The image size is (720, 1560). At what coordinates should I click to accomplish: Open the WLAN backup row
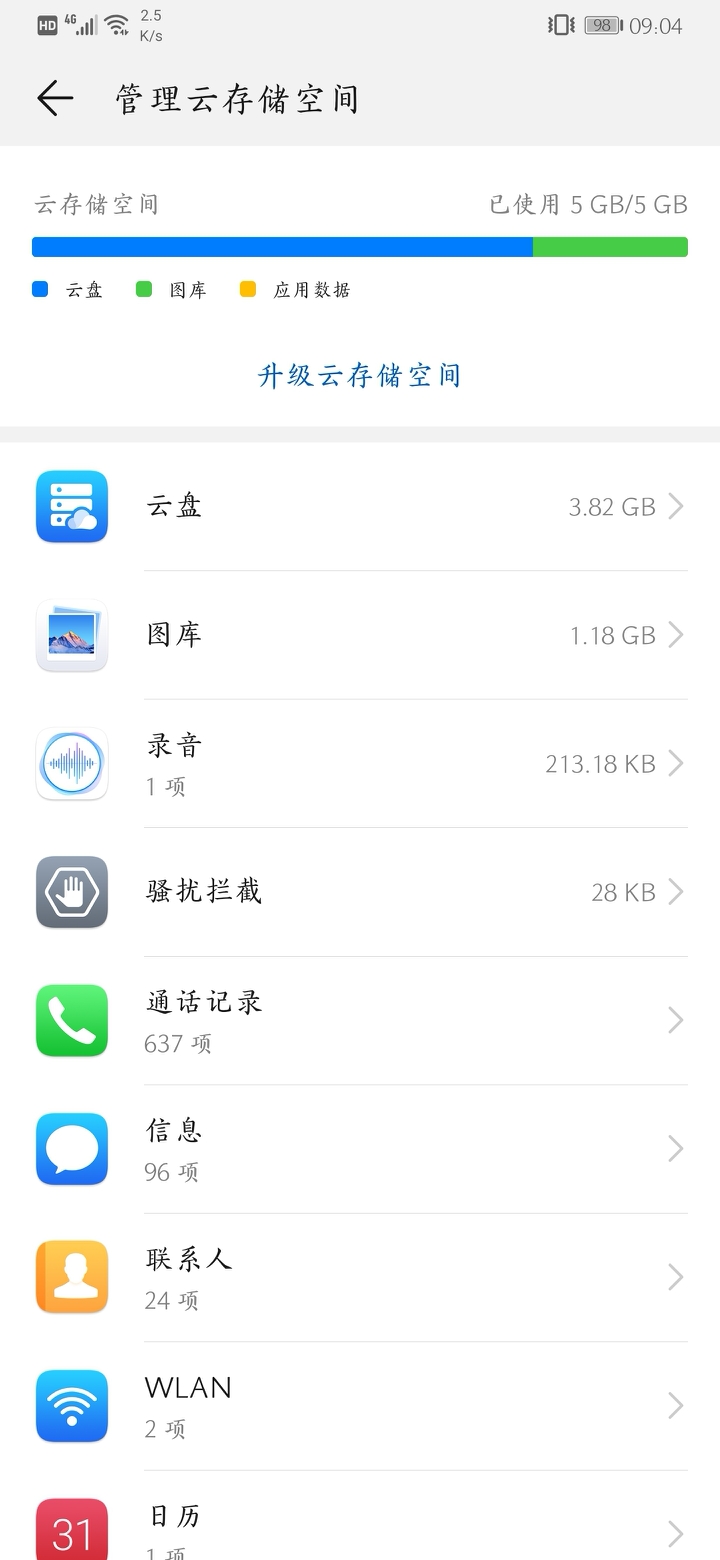(360, 1406)
